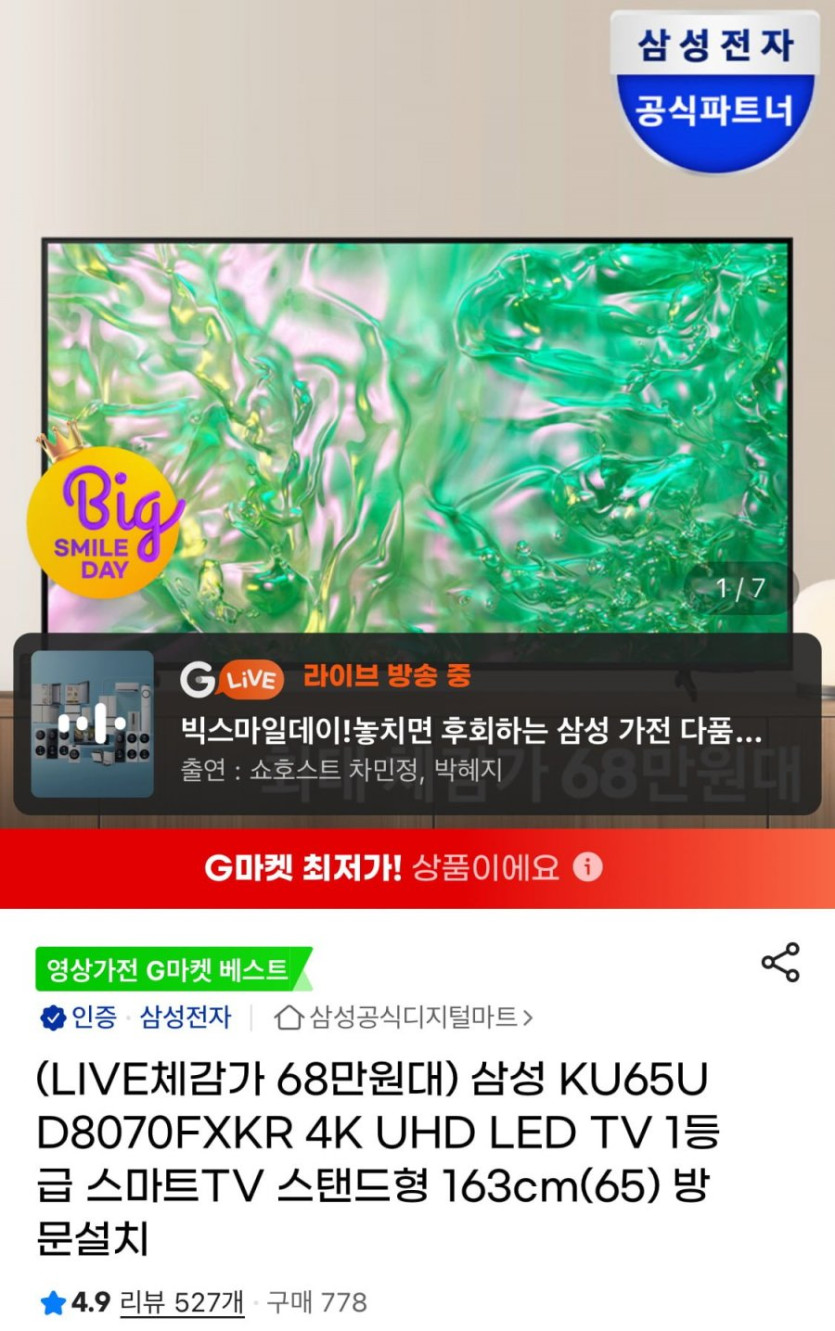Open the 삼성공식디지털마트 store page
This screenshot has height=1331, width=835.
tap(405, 1018)
